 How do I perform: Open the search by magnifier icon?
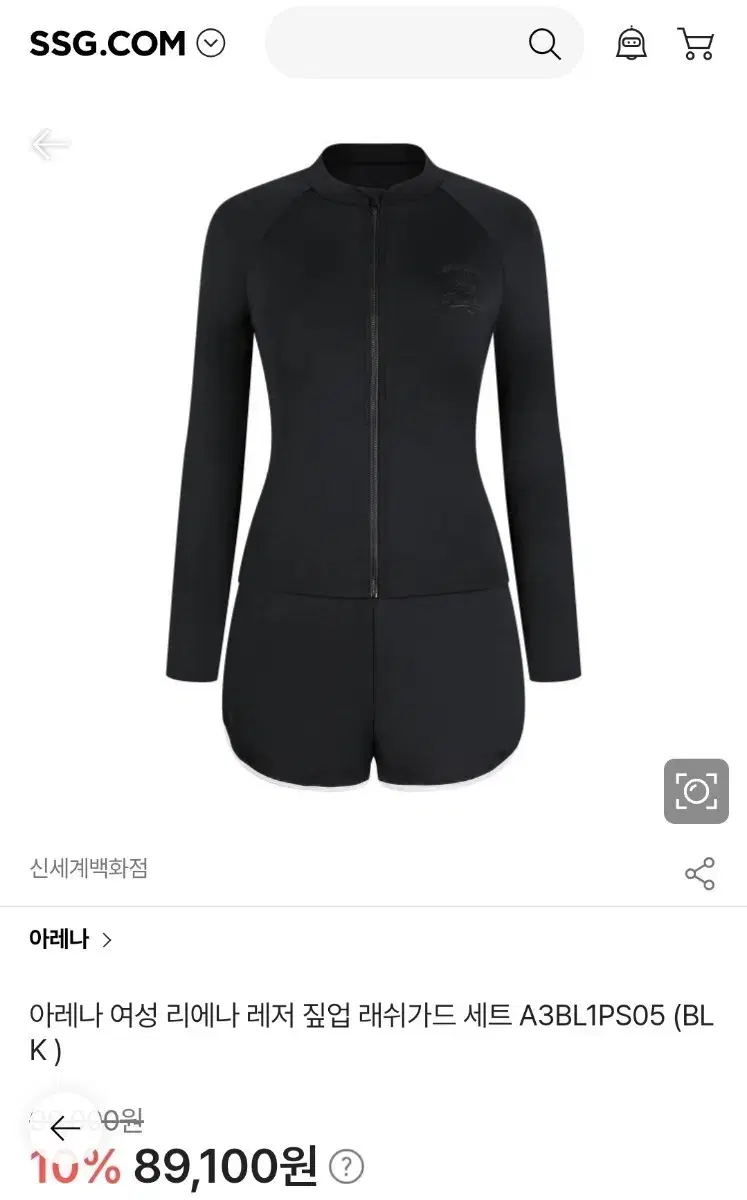point(544,43)
